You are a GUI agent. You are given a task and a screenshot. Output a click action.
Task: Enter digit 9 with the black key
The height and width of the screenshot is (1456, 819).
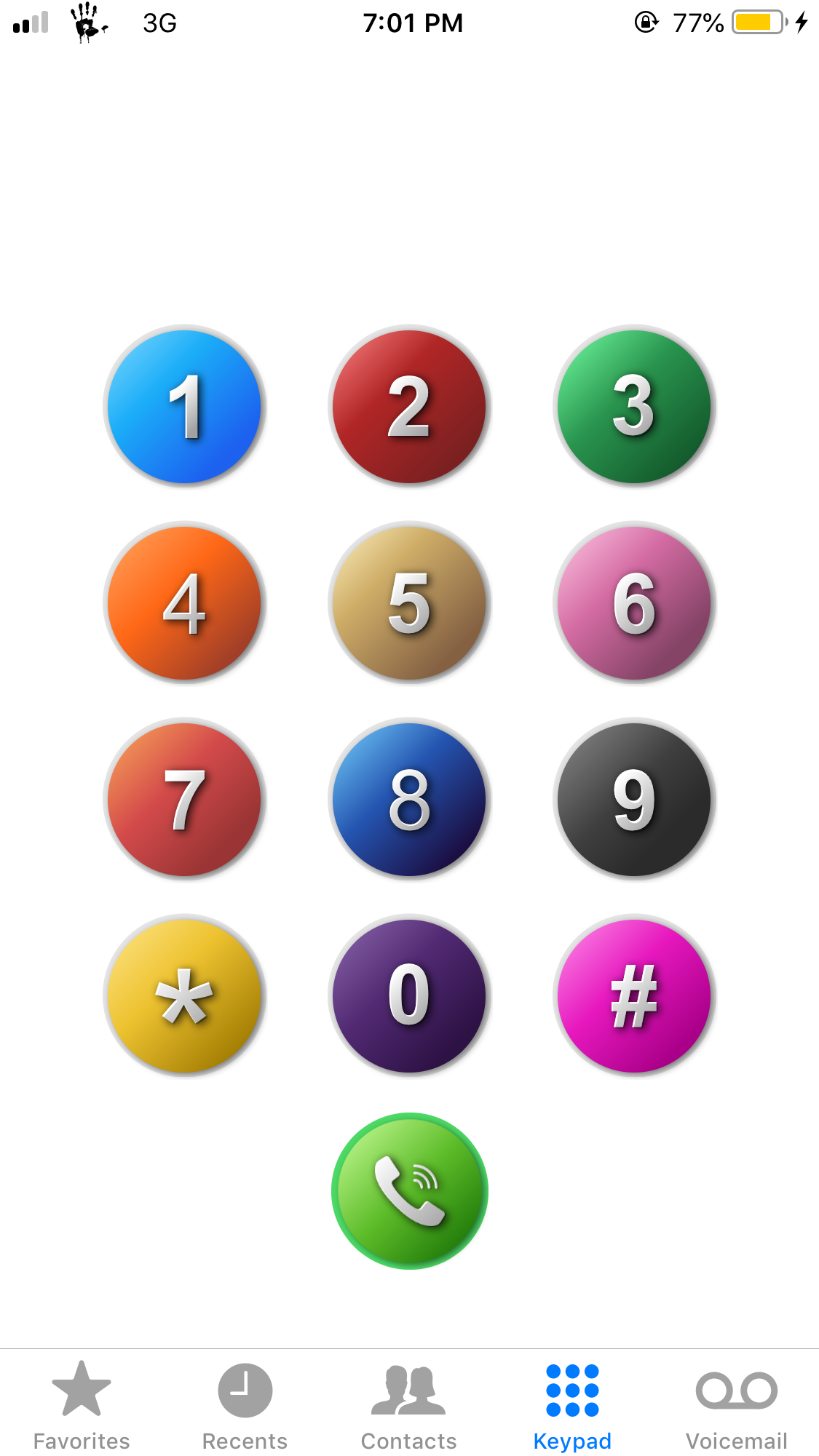634,800
